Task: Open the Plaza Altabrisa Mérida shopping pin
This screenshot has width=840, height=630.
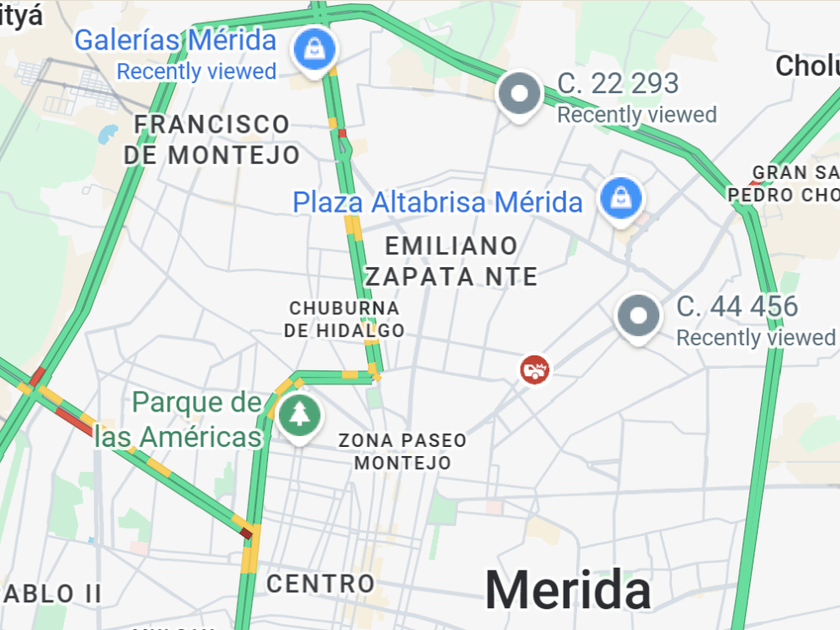Action: (x=621, y=198)
